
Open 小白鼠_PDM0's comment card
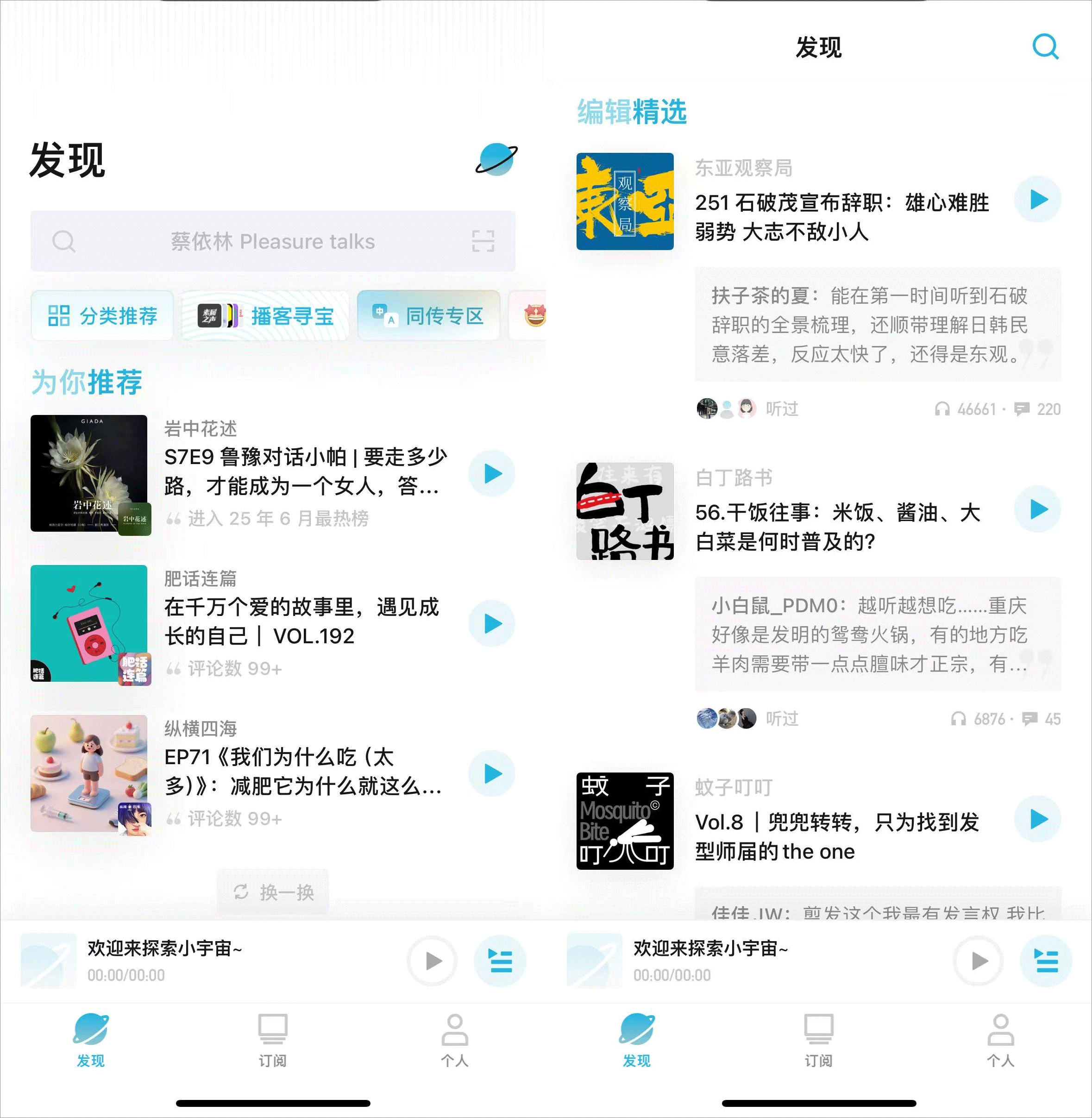877,634
